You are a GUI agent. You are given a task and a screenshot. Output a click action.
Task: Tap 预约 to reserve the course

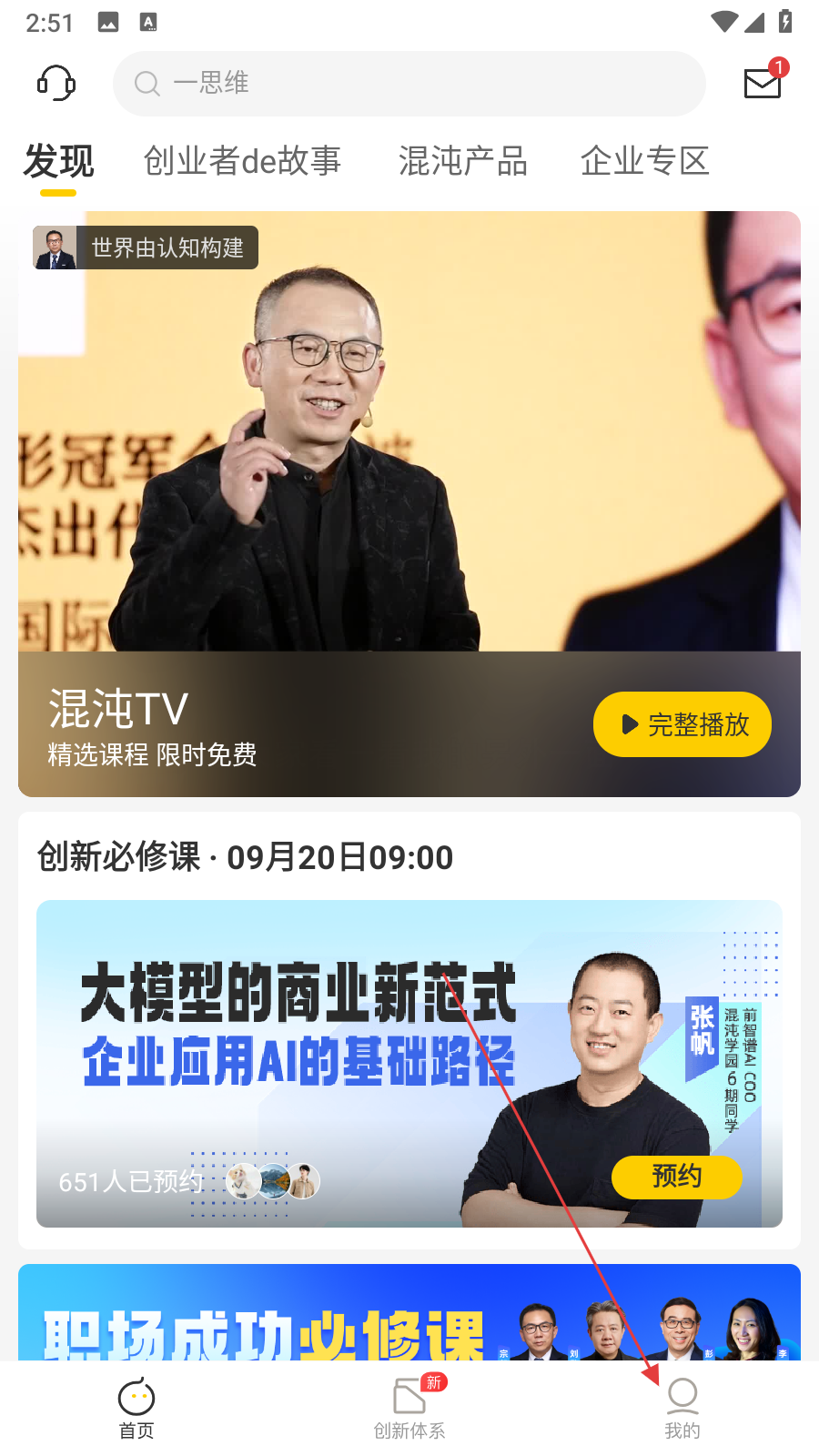pyautogui.click(x=676, y=1177)
